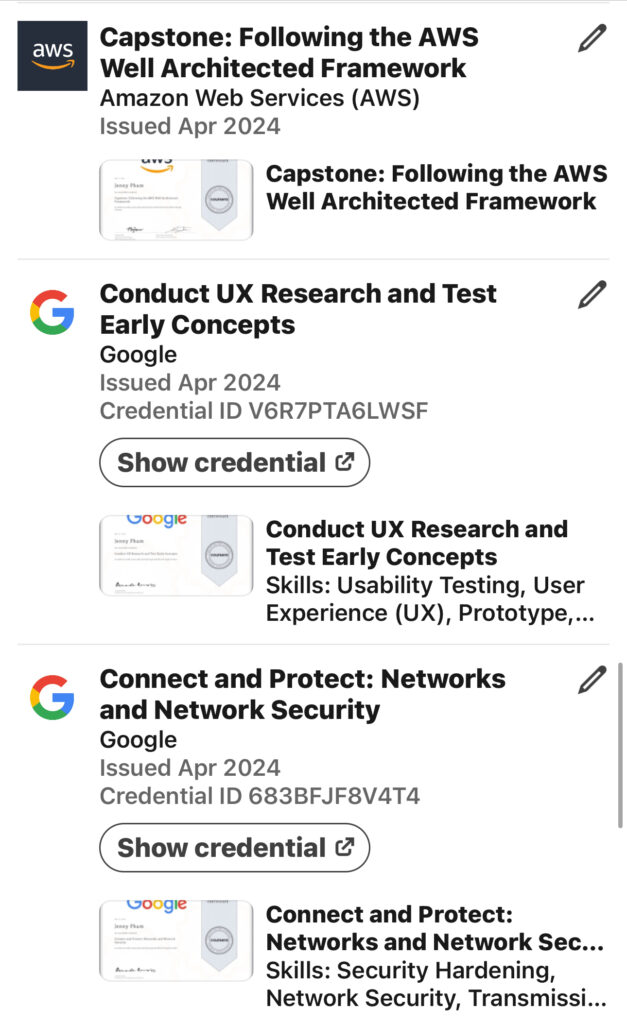Screen dimensions: 627x1024
Task: Open Google logo beside Conduct UX Research
Action: pos(52,312)
